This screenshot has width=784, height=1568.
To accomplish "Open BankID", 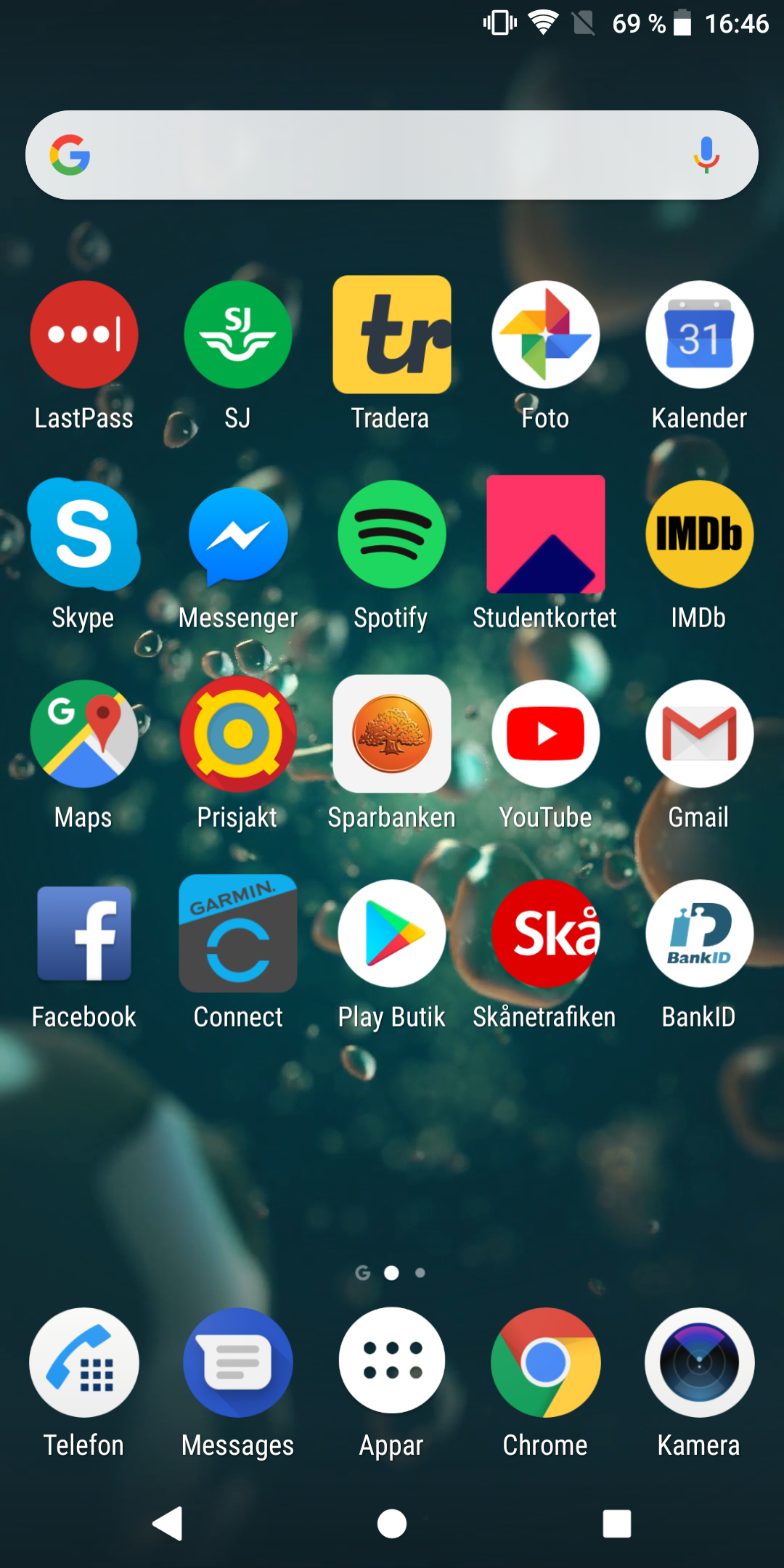I will pos(699,934).
